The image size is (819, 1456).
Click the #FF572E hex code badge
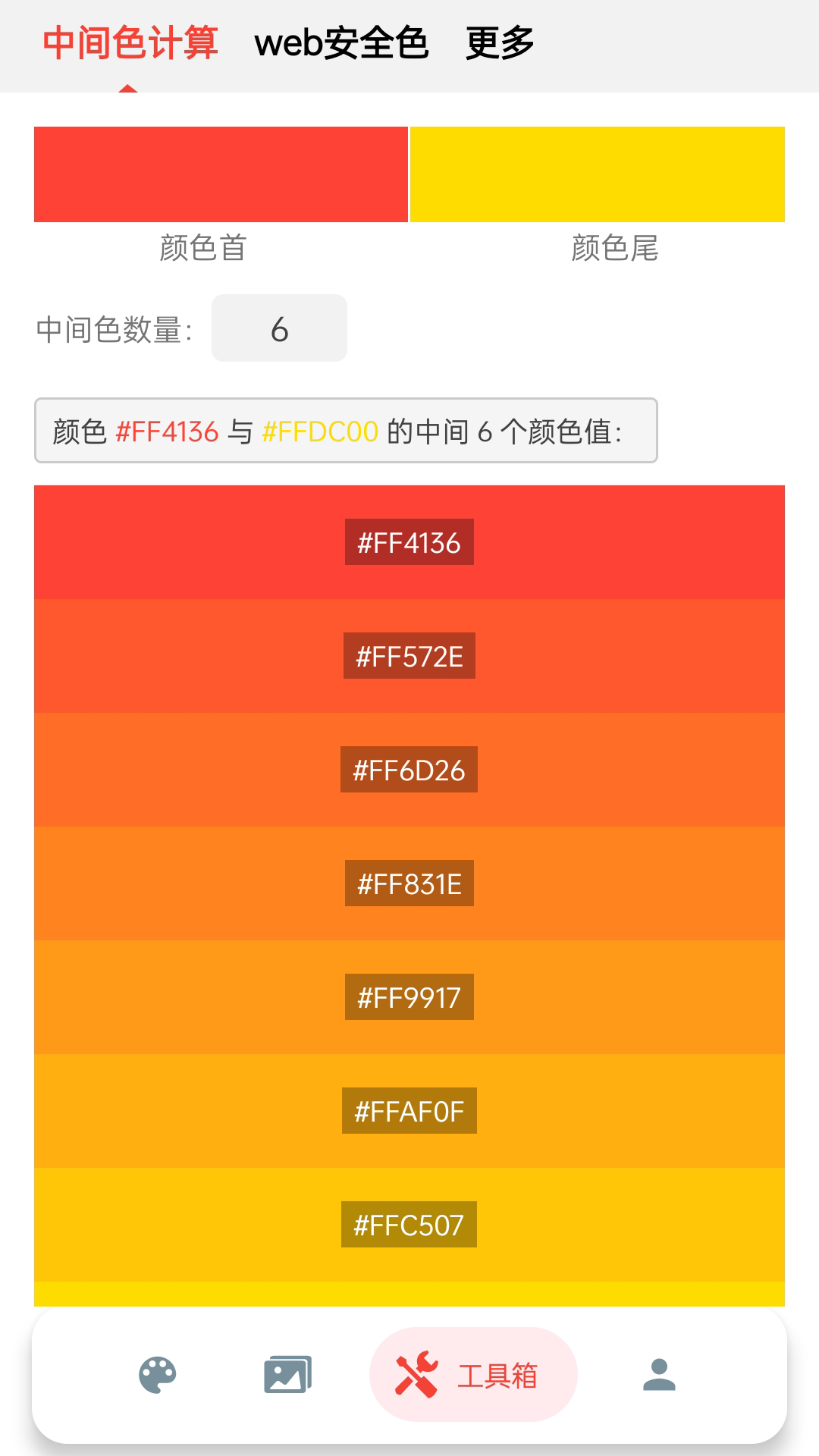409,655
